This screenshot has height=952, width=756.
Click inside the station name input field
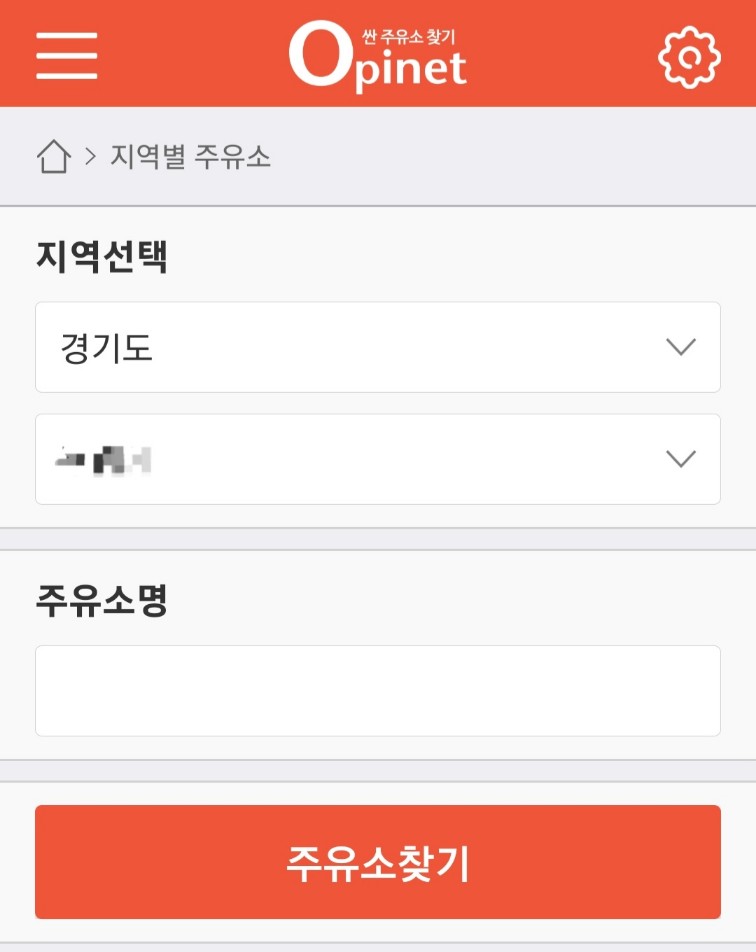tap(378, 690)
